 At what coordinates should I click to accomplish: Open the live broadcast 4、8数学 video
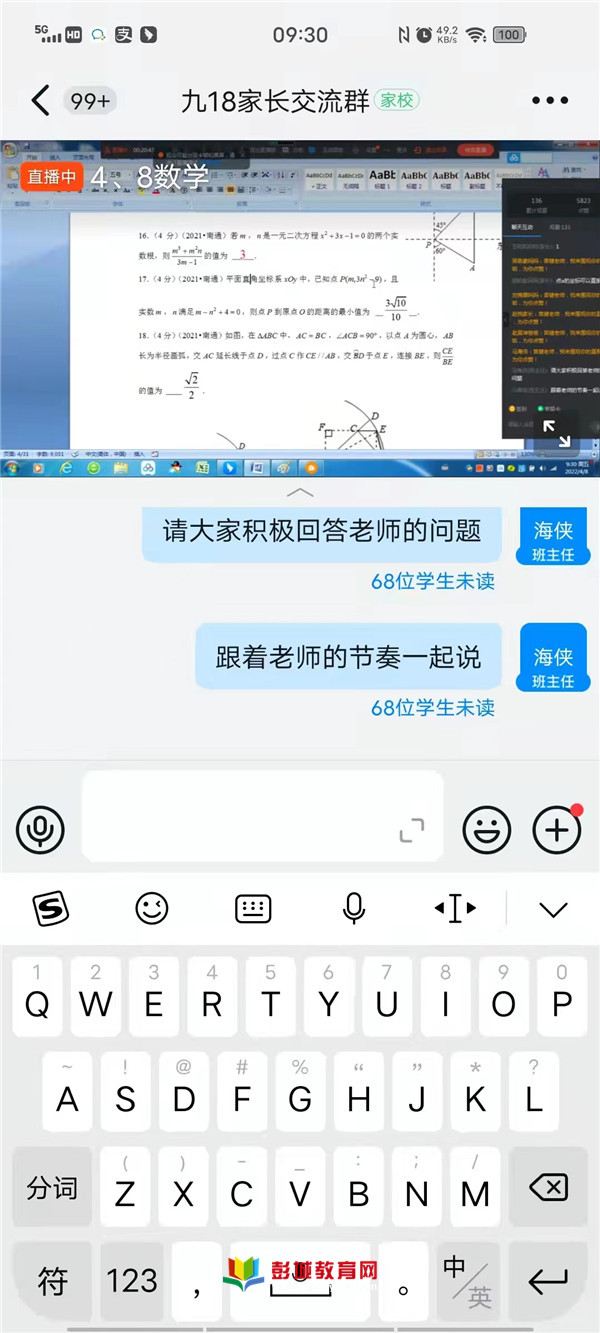[x=250, y=300]
